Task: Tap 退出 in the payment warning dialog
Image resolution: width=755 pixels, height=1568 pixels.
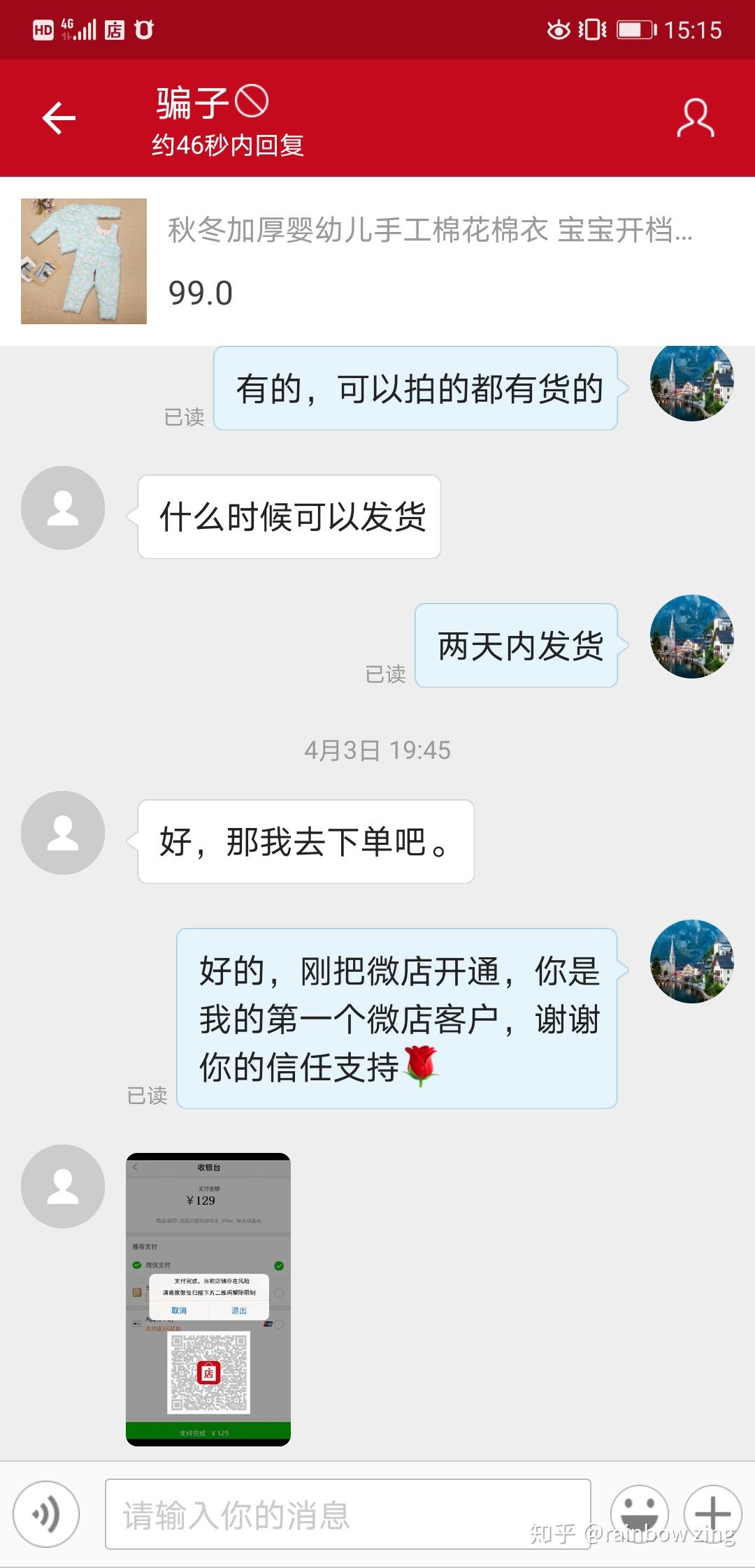Action: coord(238,1310)
